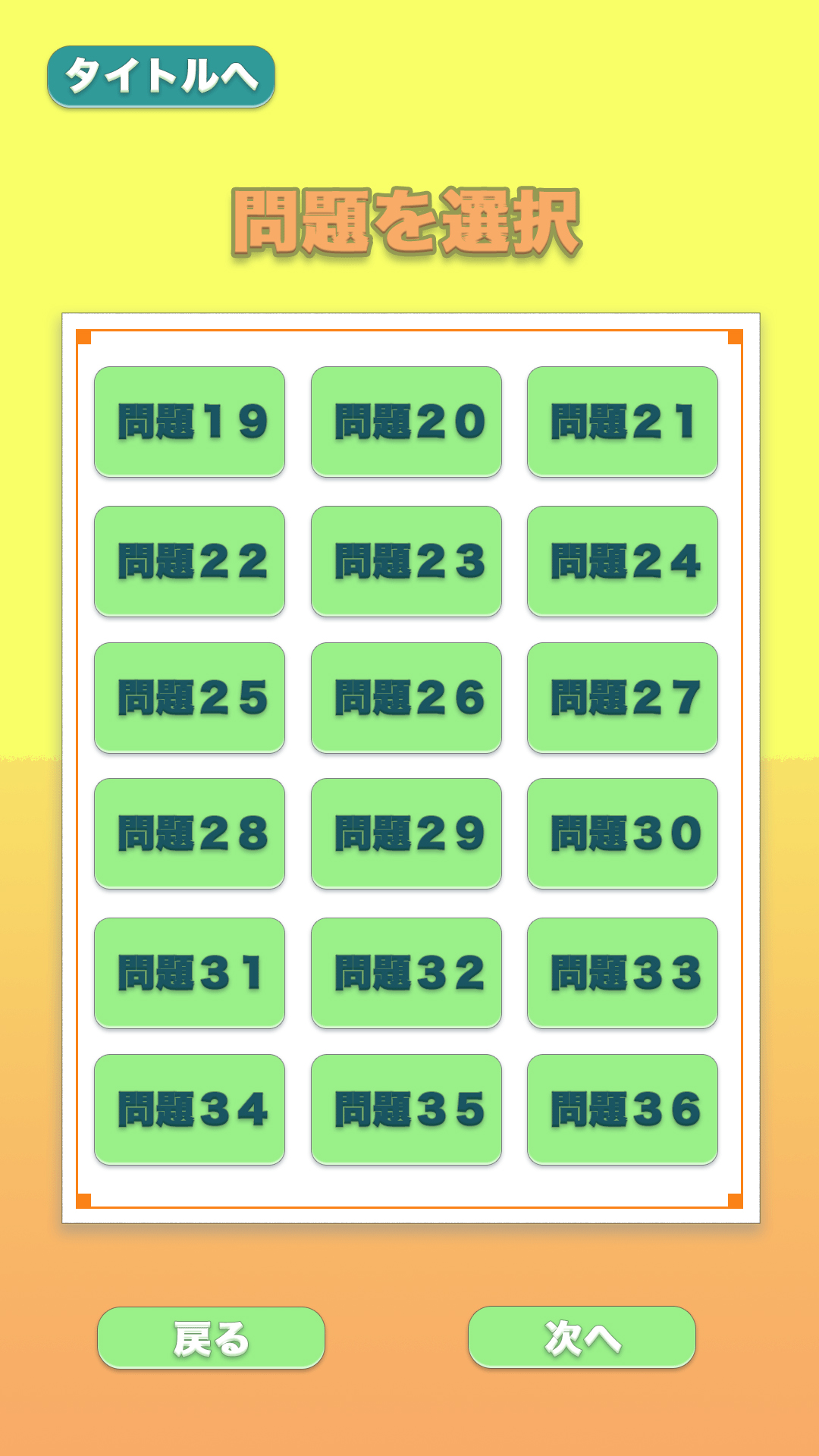Open 問題29
The image size is (819, 1456).
[x=406, y=833]
